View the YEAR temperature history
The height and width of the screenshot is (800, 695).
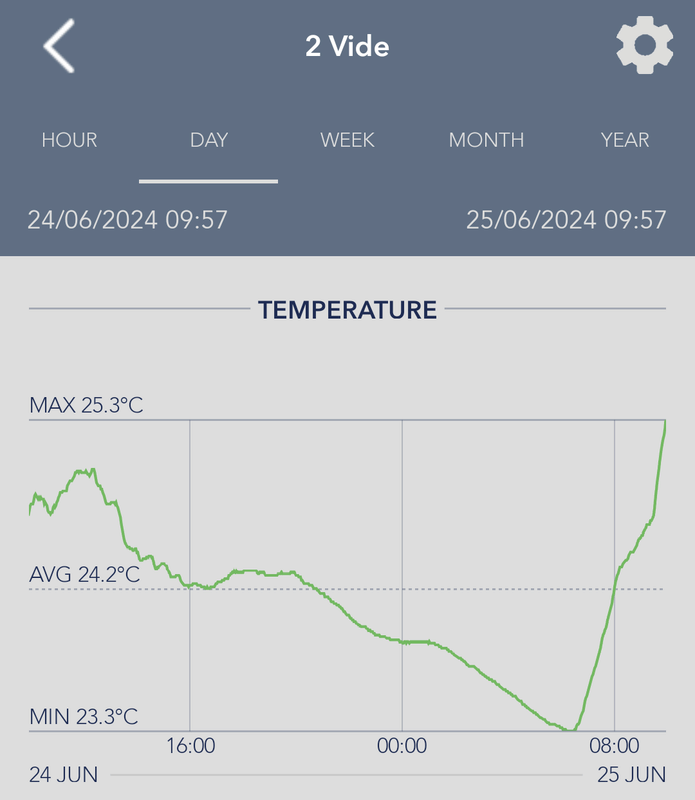(625, 140)
